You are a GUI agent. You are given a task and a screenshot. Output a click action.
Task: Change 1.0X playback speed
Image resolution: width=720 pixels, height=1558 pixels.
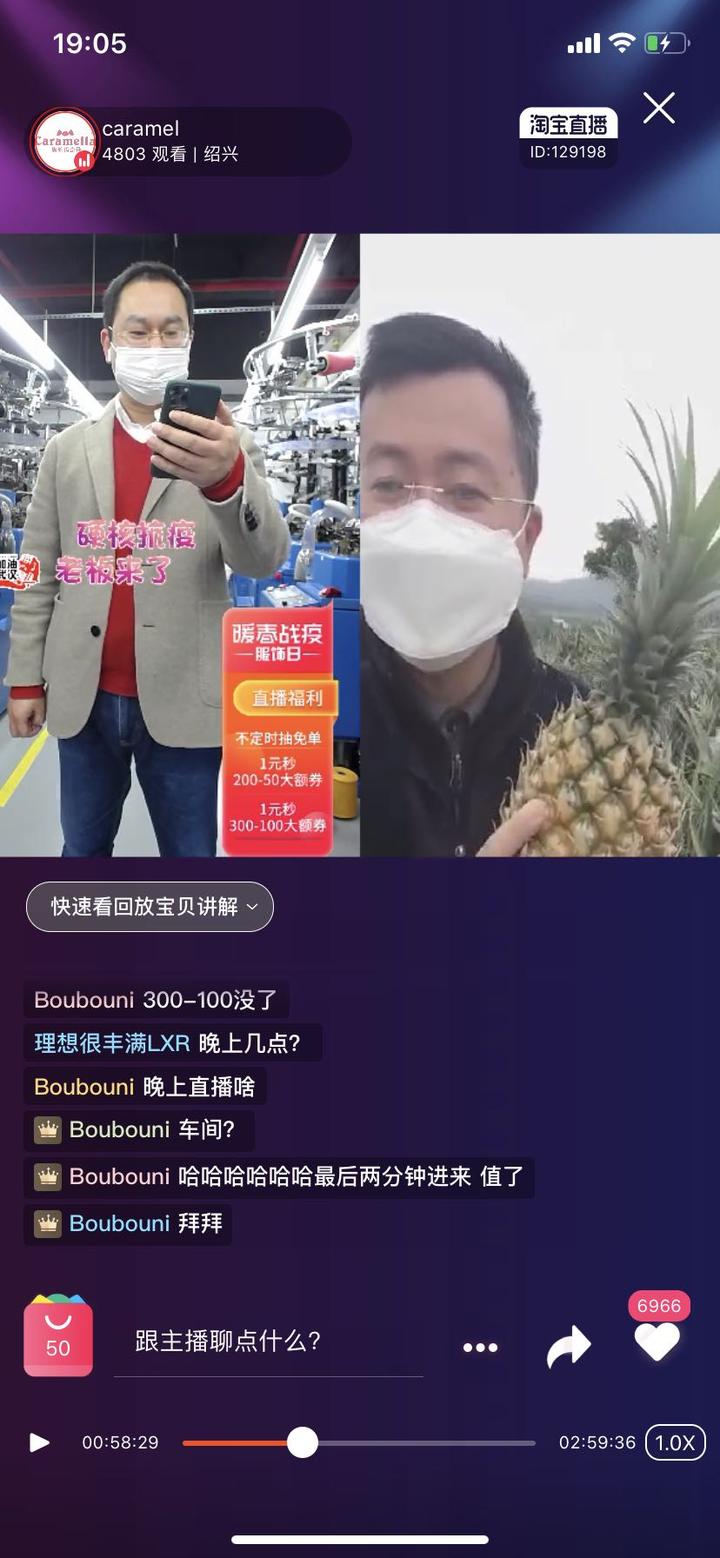tap(675, 1442)
